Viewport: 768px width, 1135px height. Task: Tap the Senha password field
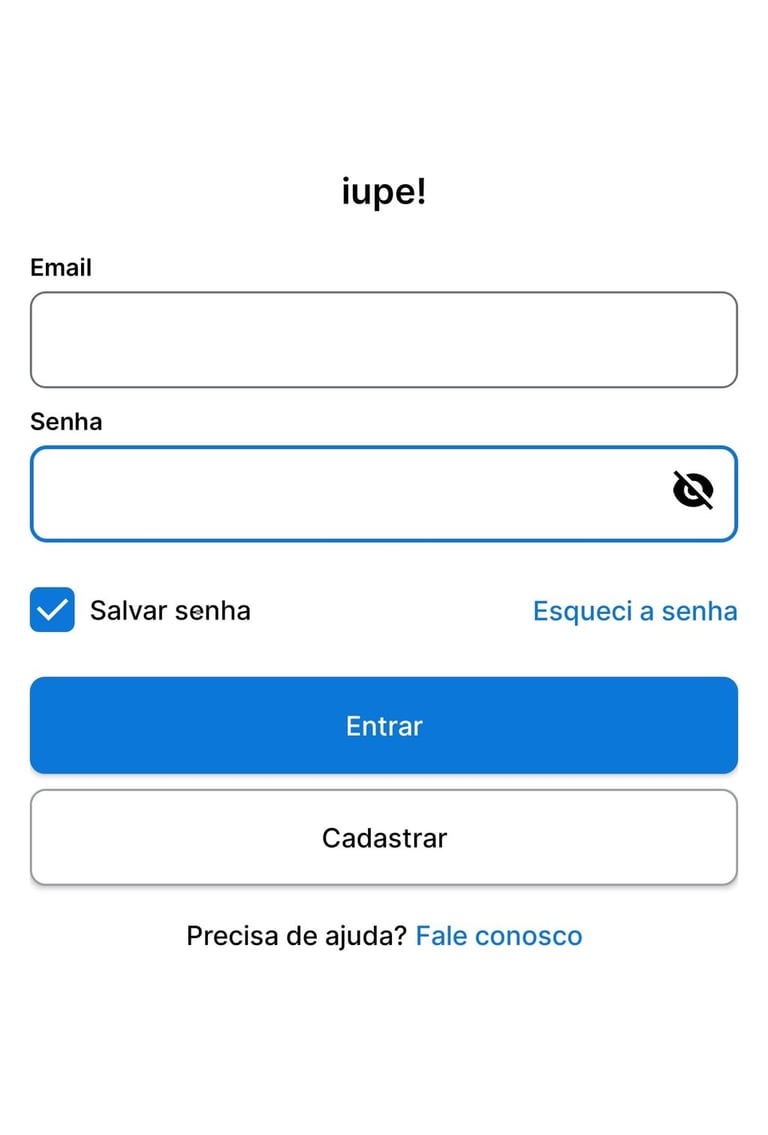coord(340,494)
